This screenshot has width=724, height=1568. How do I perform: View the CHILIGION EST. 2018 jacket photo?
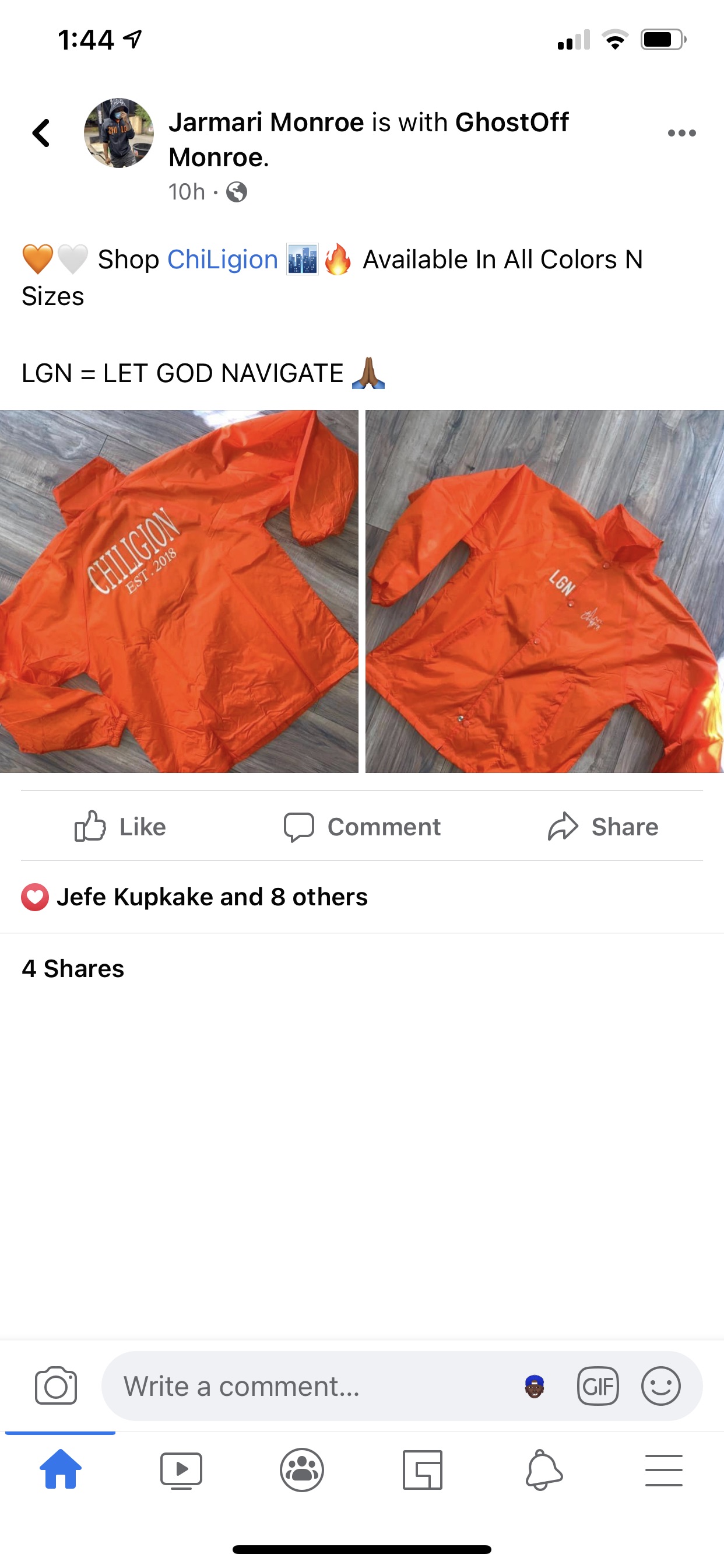(x=179, y=591)
